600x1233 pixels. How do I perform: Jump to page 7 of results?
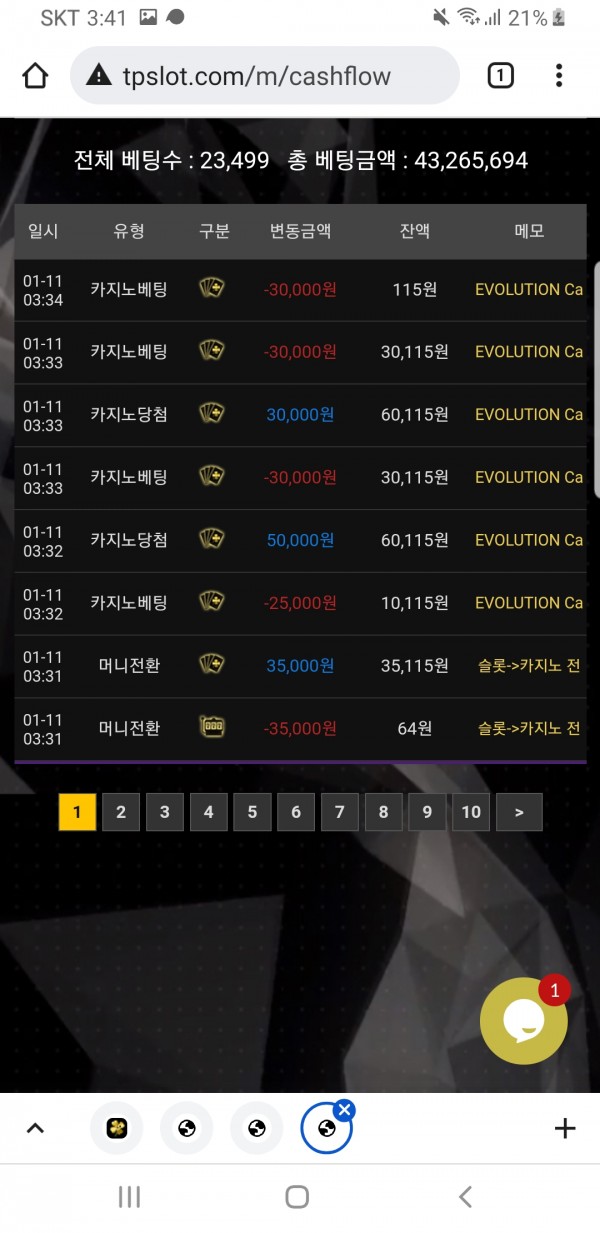pyautogui.click(x=339, y=812)
